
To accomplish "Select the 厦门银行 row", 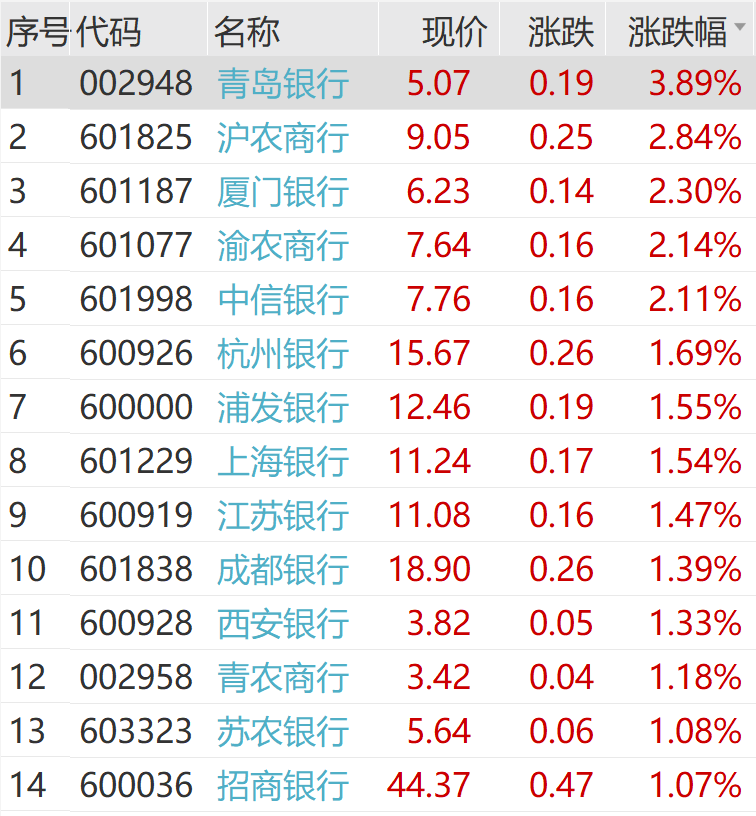I will (282, 192).
